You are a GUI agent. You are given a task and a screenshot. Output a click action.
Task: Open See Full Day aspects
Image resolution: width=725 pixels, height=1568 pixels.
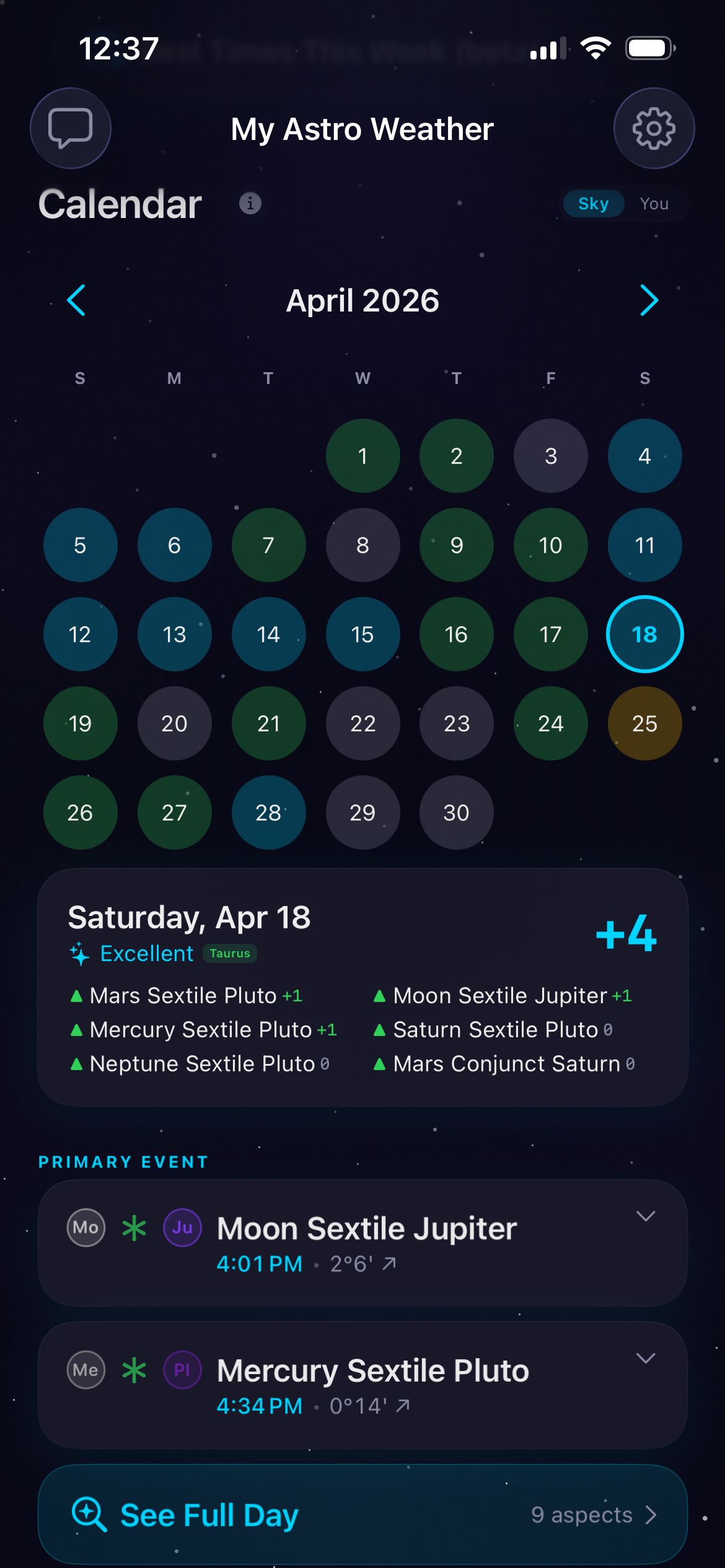[x=362, y=1515]
